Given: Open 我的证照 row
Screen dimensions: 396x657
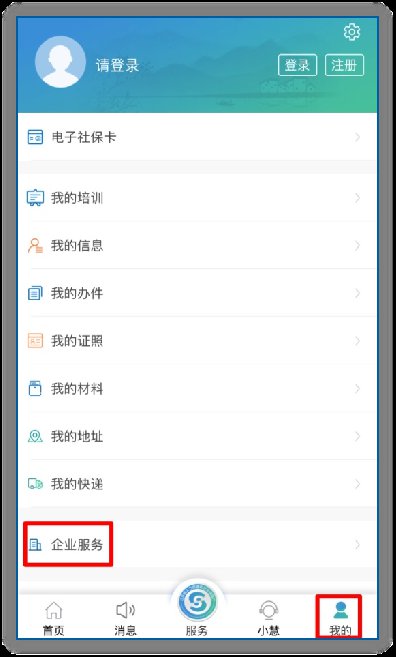Looking at the screenshot, I should pyautogui.click(x=197, y=341).
